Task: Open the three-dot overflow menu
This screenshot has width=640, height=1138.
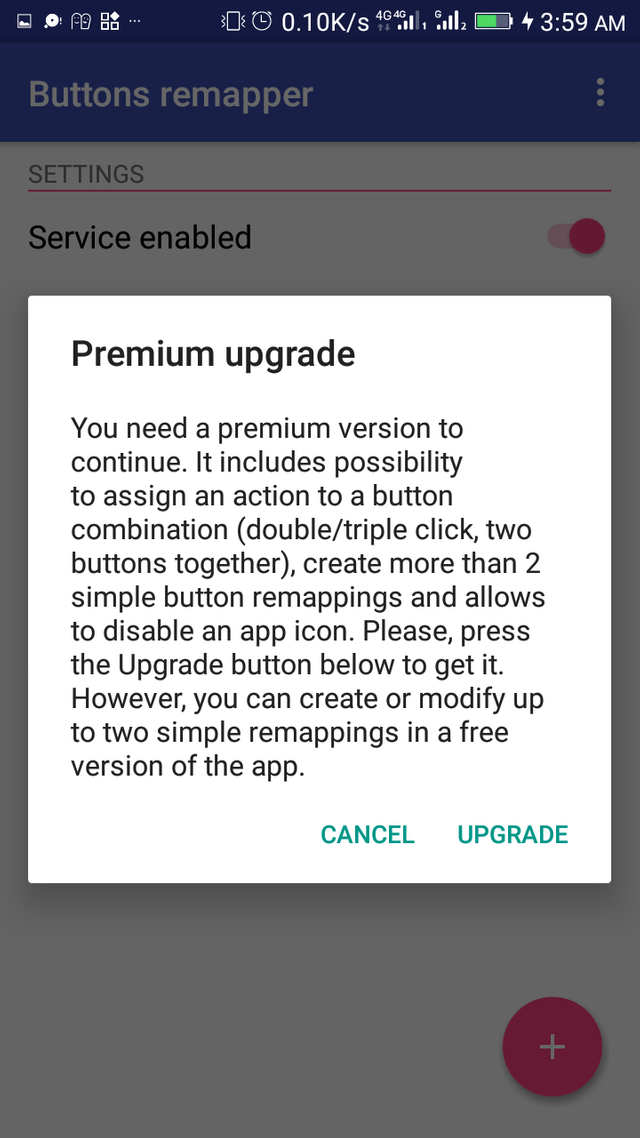Action: click(x=600, y=93)
